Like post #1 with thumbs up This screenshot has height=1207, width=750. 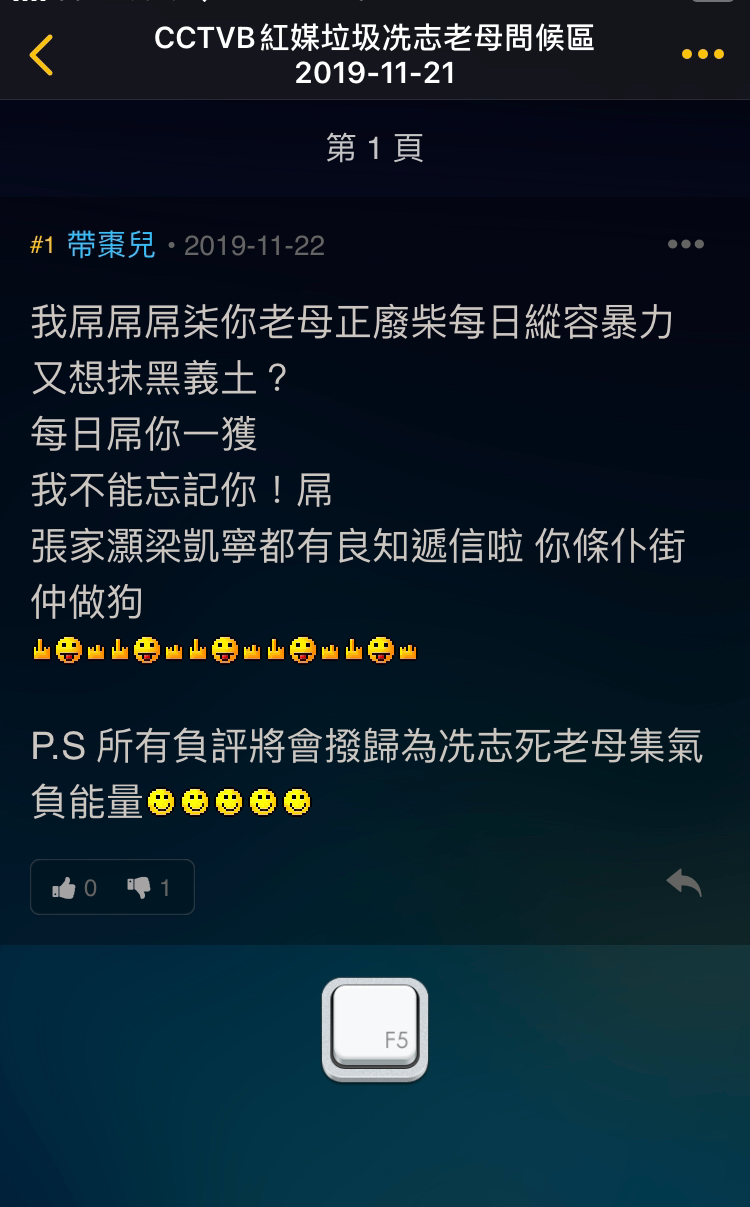[74, 887]
